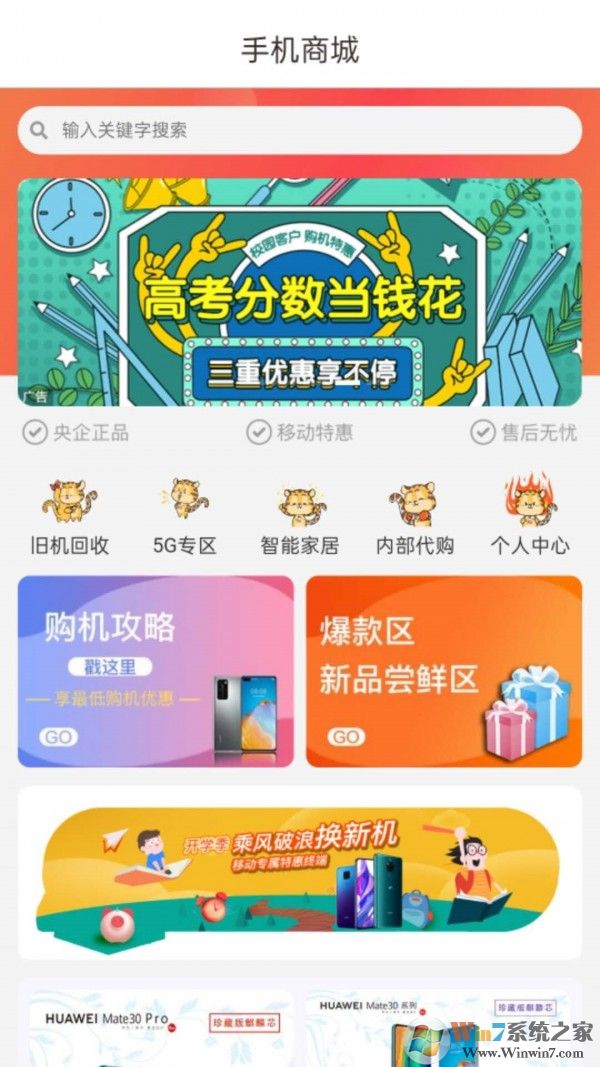Image resolution: width=600 pixels, height=1067 pixels.
Task: Select 智能家居 category
Action: click(x=300, y=517)
